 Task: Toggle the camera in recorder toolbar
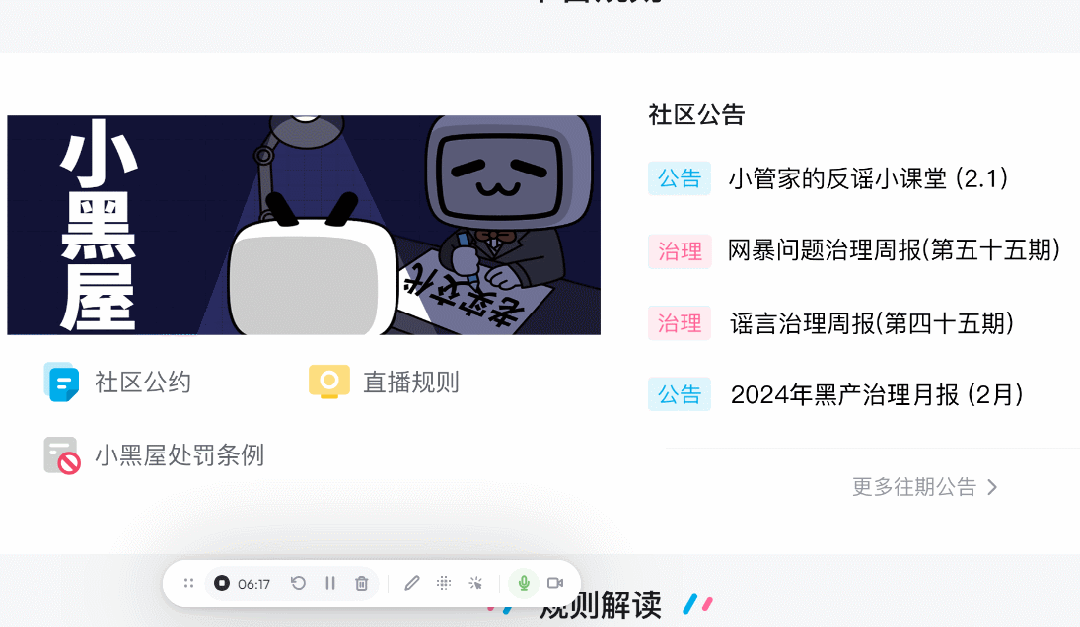pyautogui.click(x=555, y=584)
